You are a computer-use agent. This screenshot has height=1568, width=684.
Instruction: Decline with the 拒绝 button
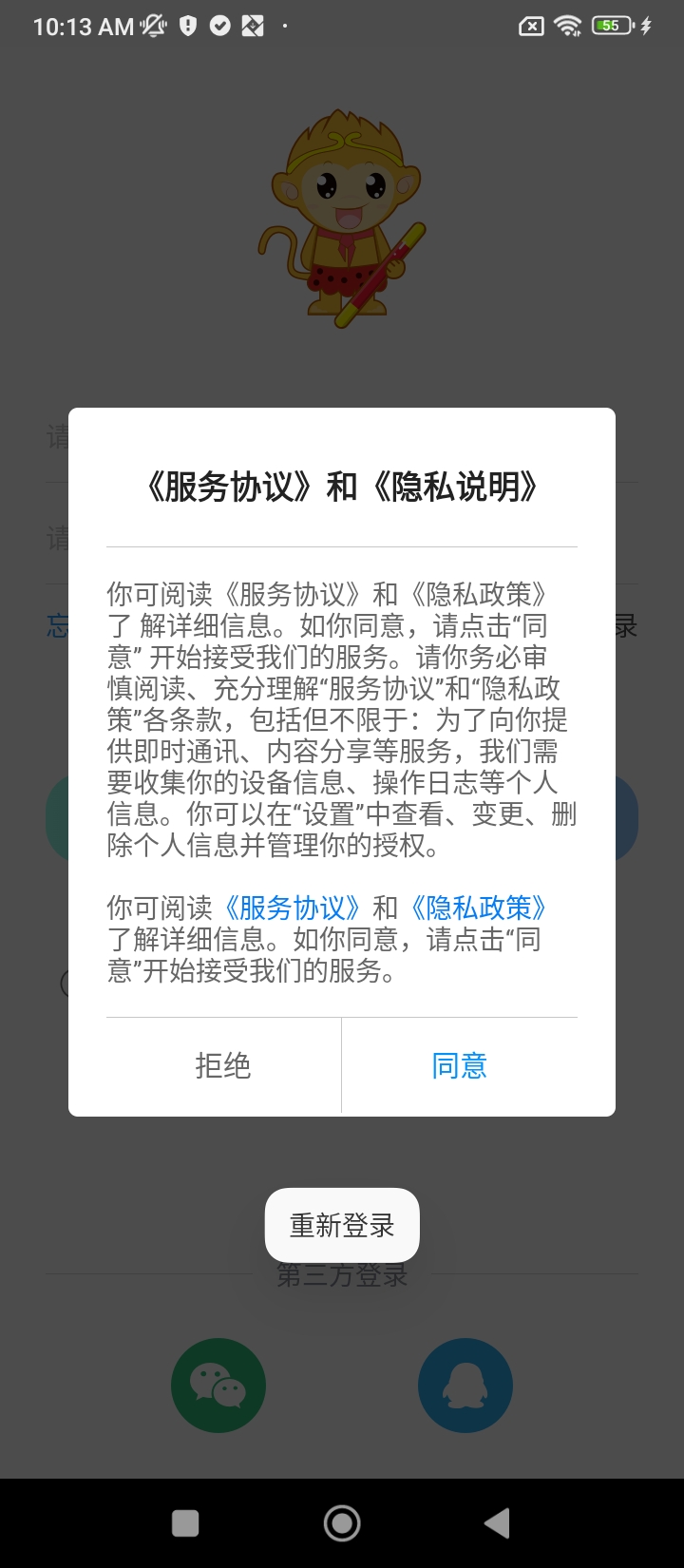pos(223,1066)
